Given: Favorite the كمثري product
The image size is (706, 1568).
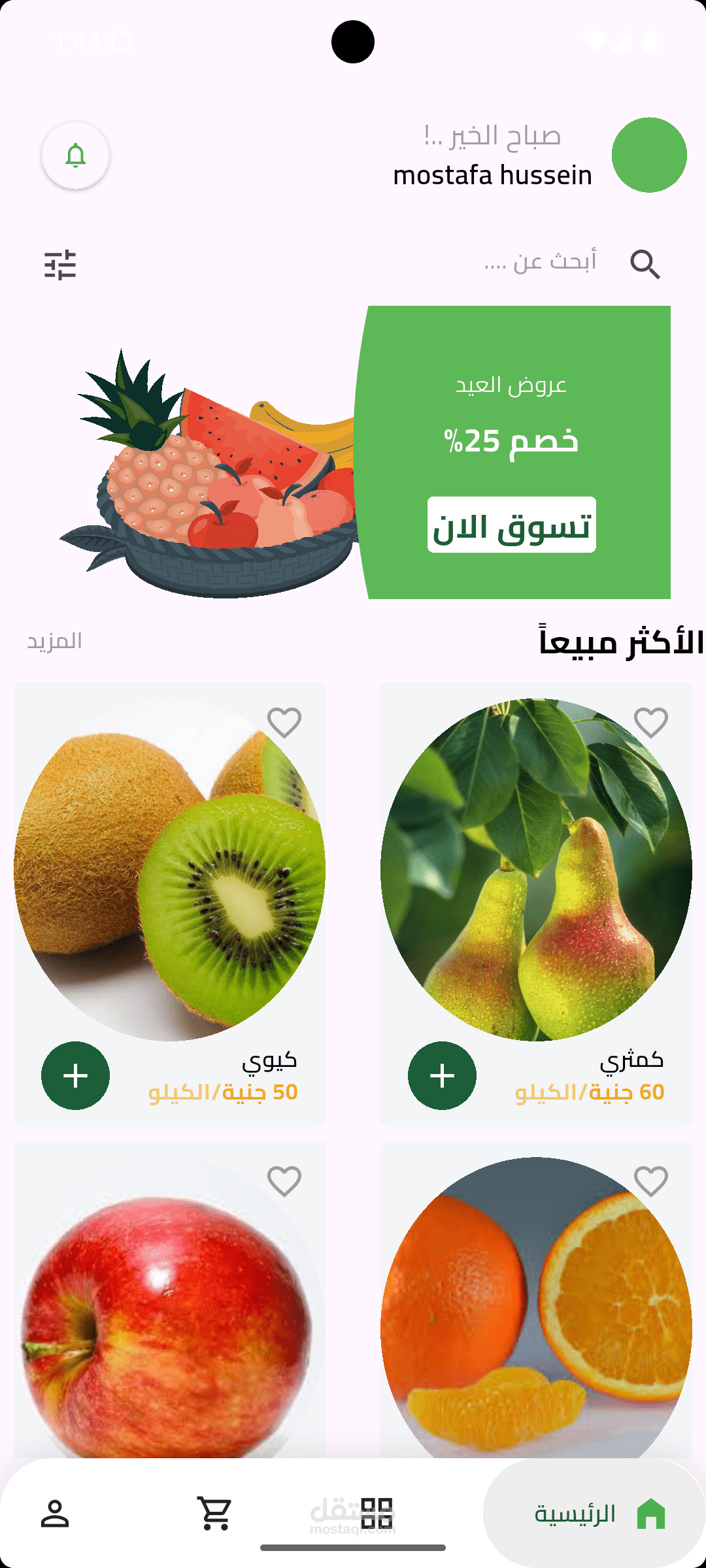Looking at the screenshot, I should 651,723.
